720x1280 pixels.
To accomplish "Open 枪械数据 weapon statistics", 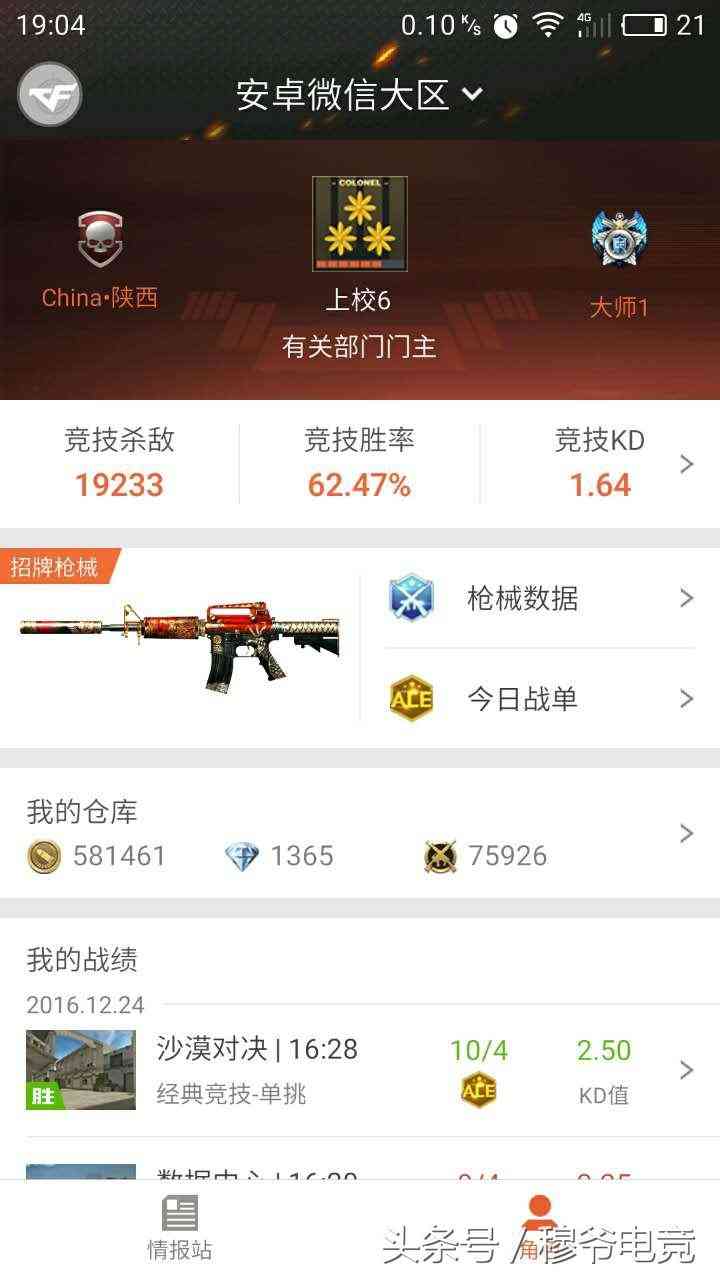I will 540,599.
